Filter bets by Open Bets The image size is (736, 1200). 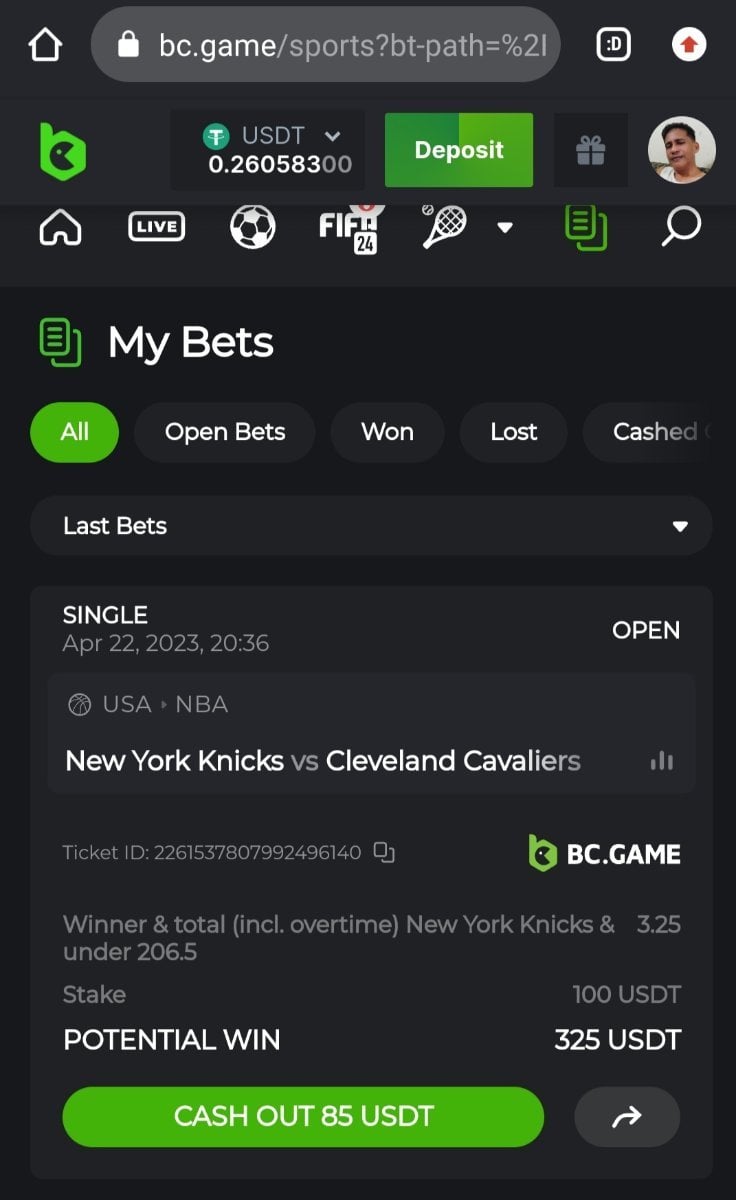click(x=225, y=432)
